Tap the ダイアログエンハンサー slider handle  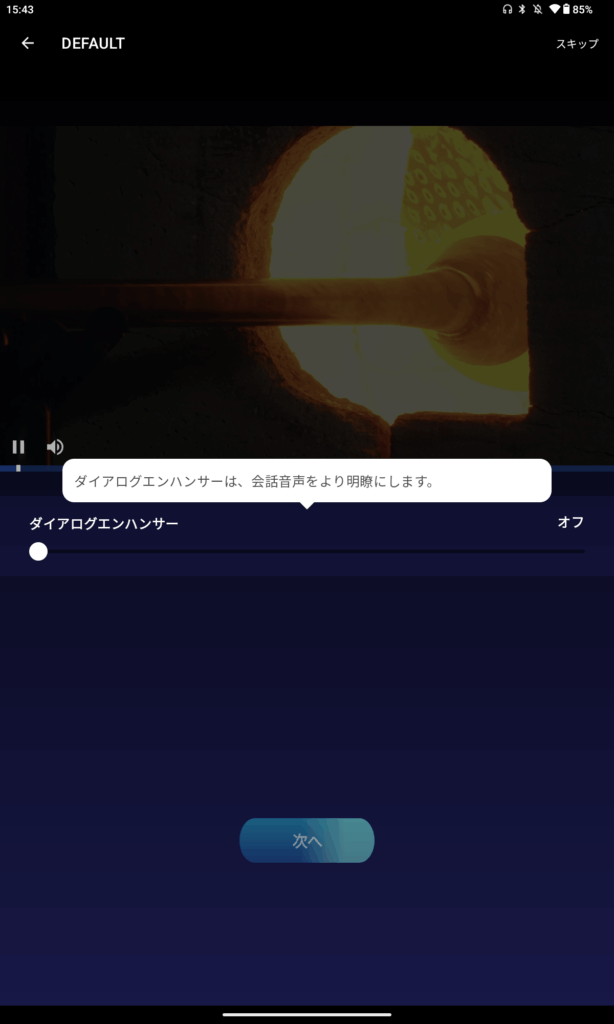[38, 551]
